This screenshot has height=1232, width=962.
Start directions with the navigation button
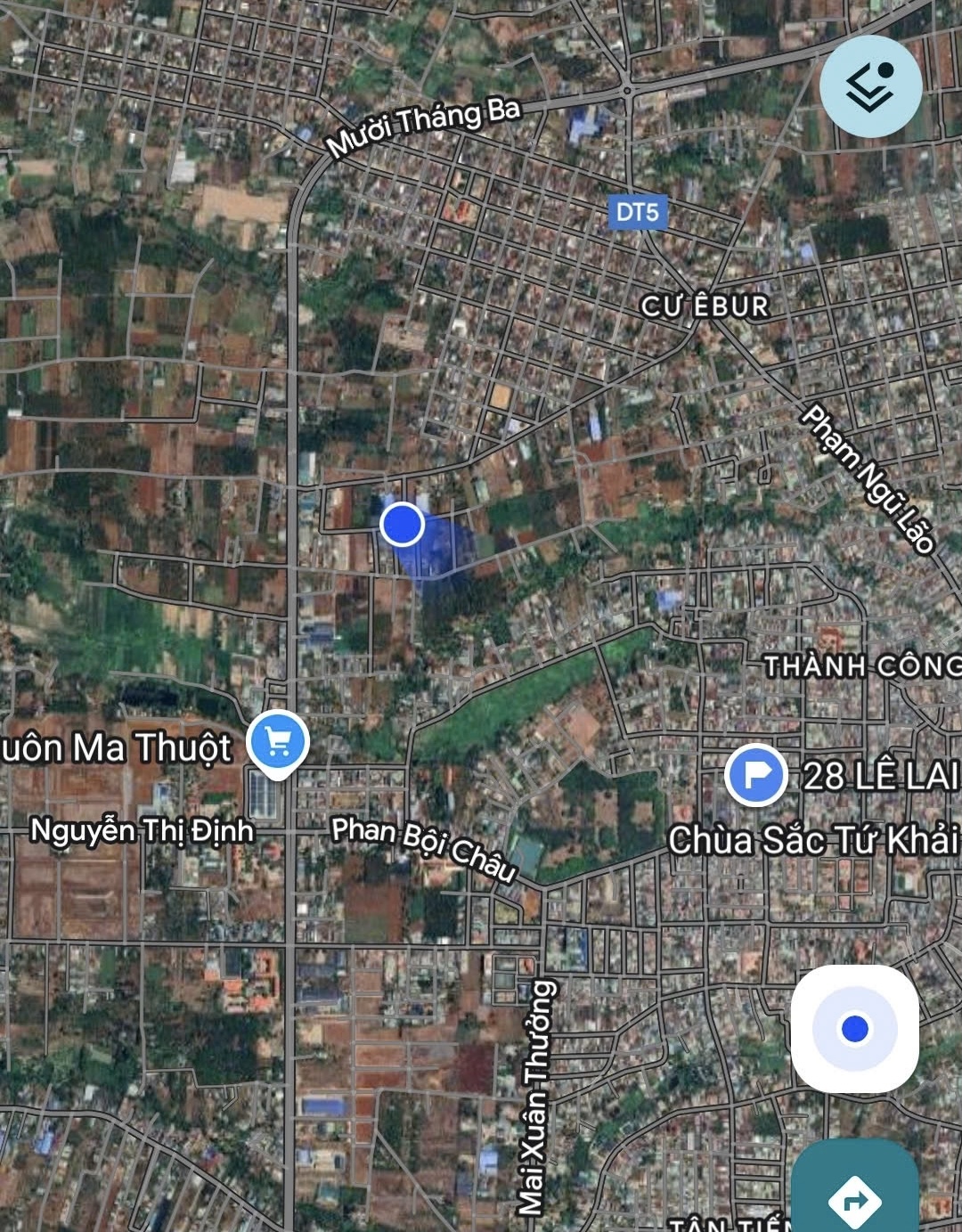[854, 1198]
